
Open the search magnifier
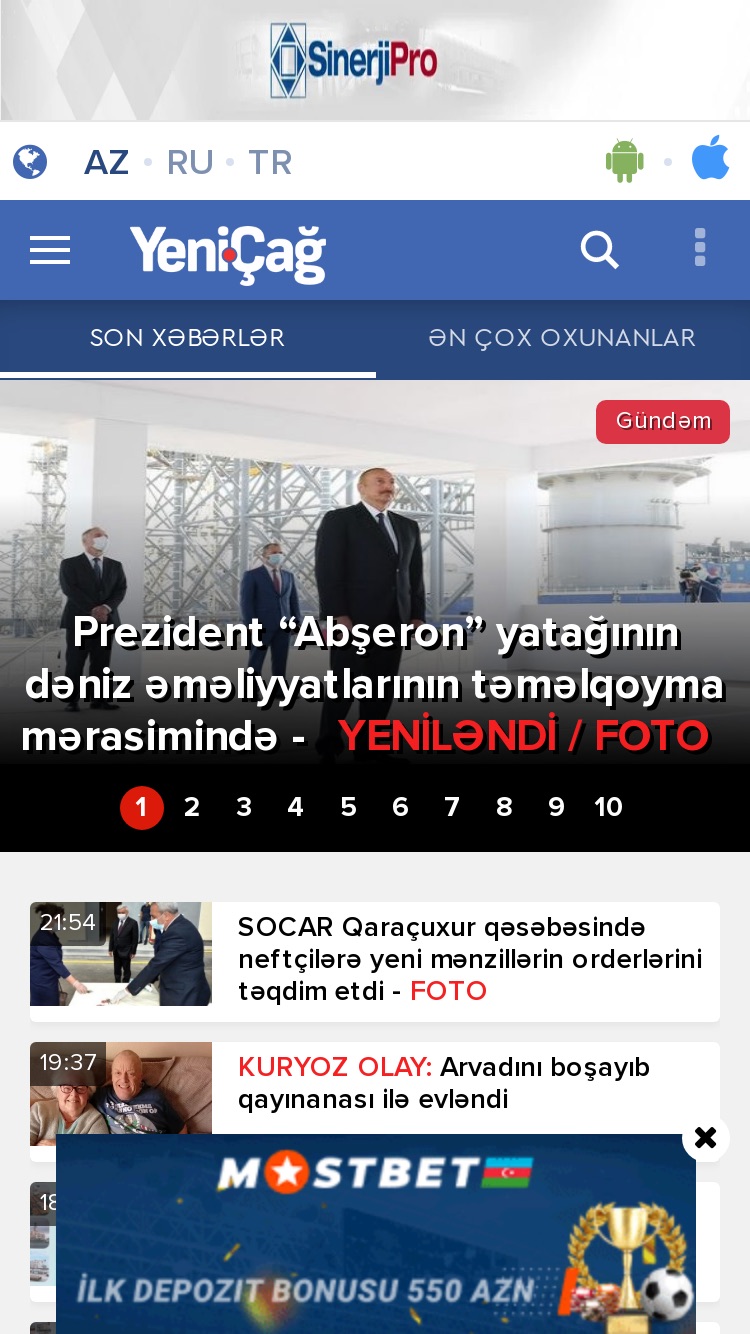pyautogui.click(x=600, y=250)
